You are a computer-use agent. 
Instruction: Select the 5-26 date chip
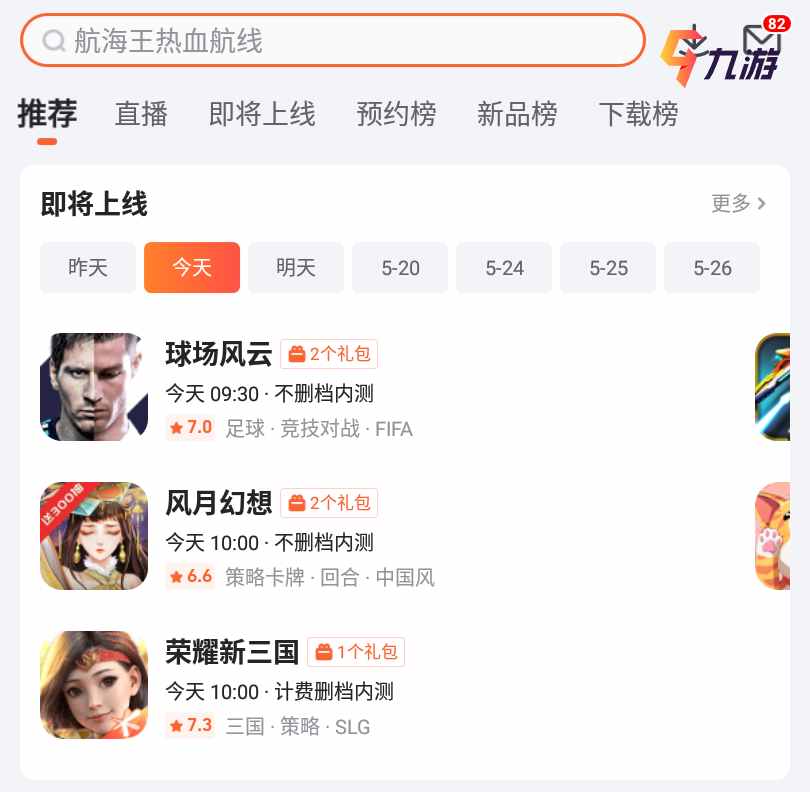coord(712,268)
